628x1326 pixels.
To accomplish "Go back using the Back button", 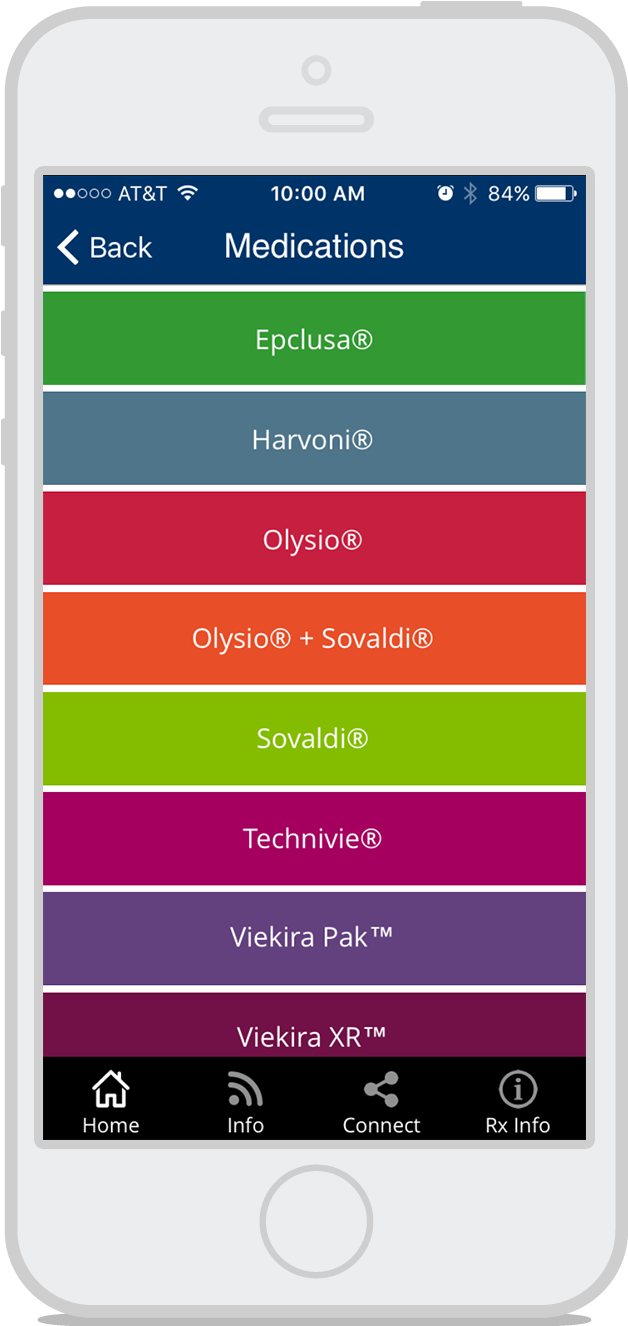I will [x=104, y=247].
